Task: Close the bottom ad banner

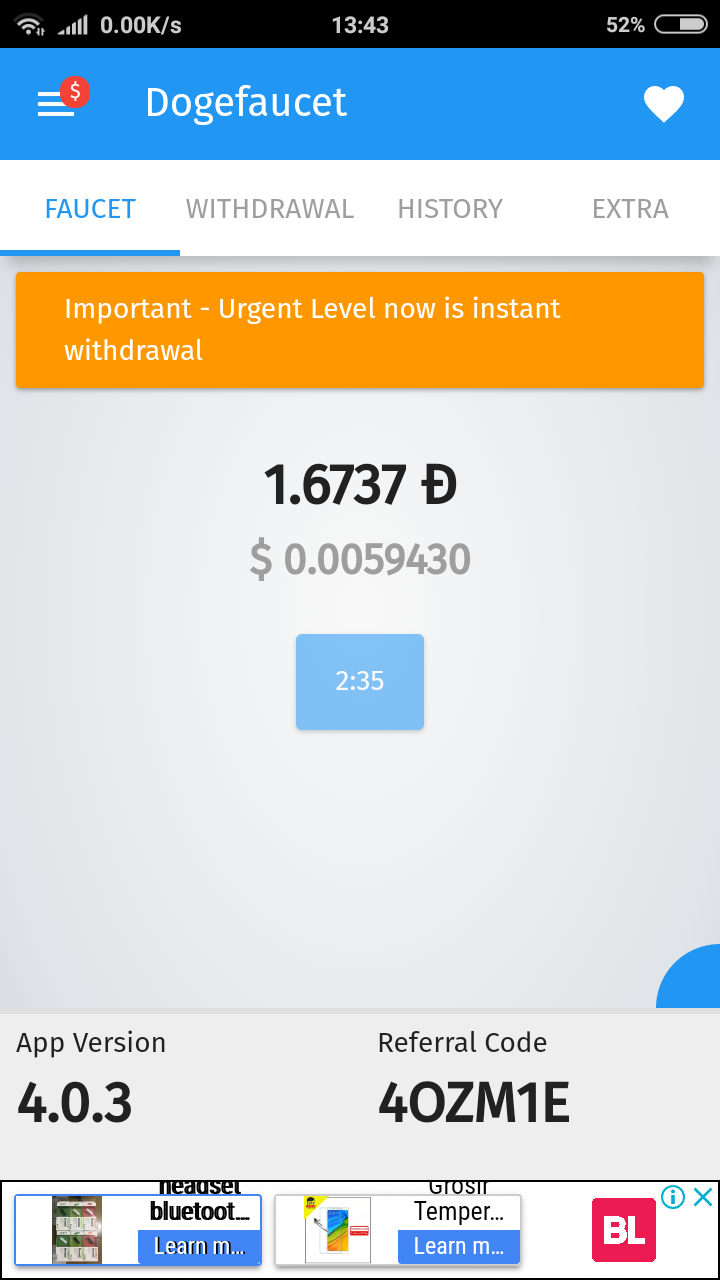Action: click(703, 1197)
